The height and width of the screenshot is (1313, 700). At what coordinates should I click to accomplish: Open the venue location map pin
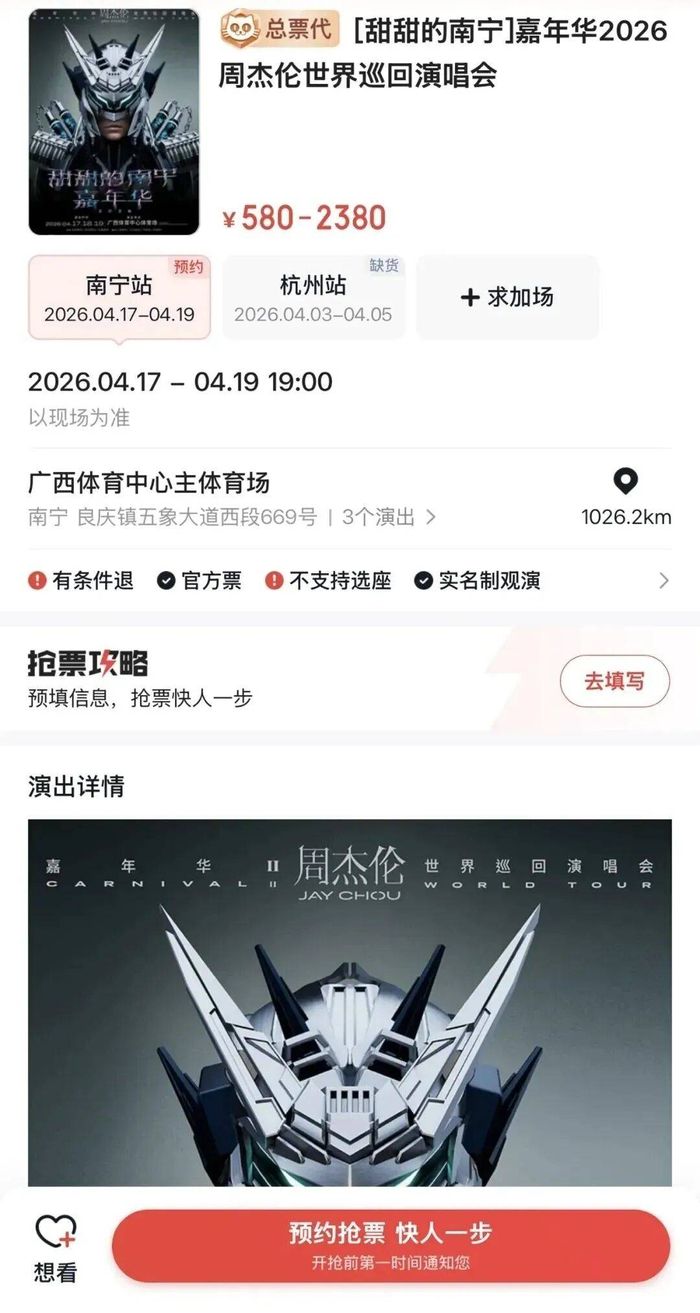coord(626,482)
